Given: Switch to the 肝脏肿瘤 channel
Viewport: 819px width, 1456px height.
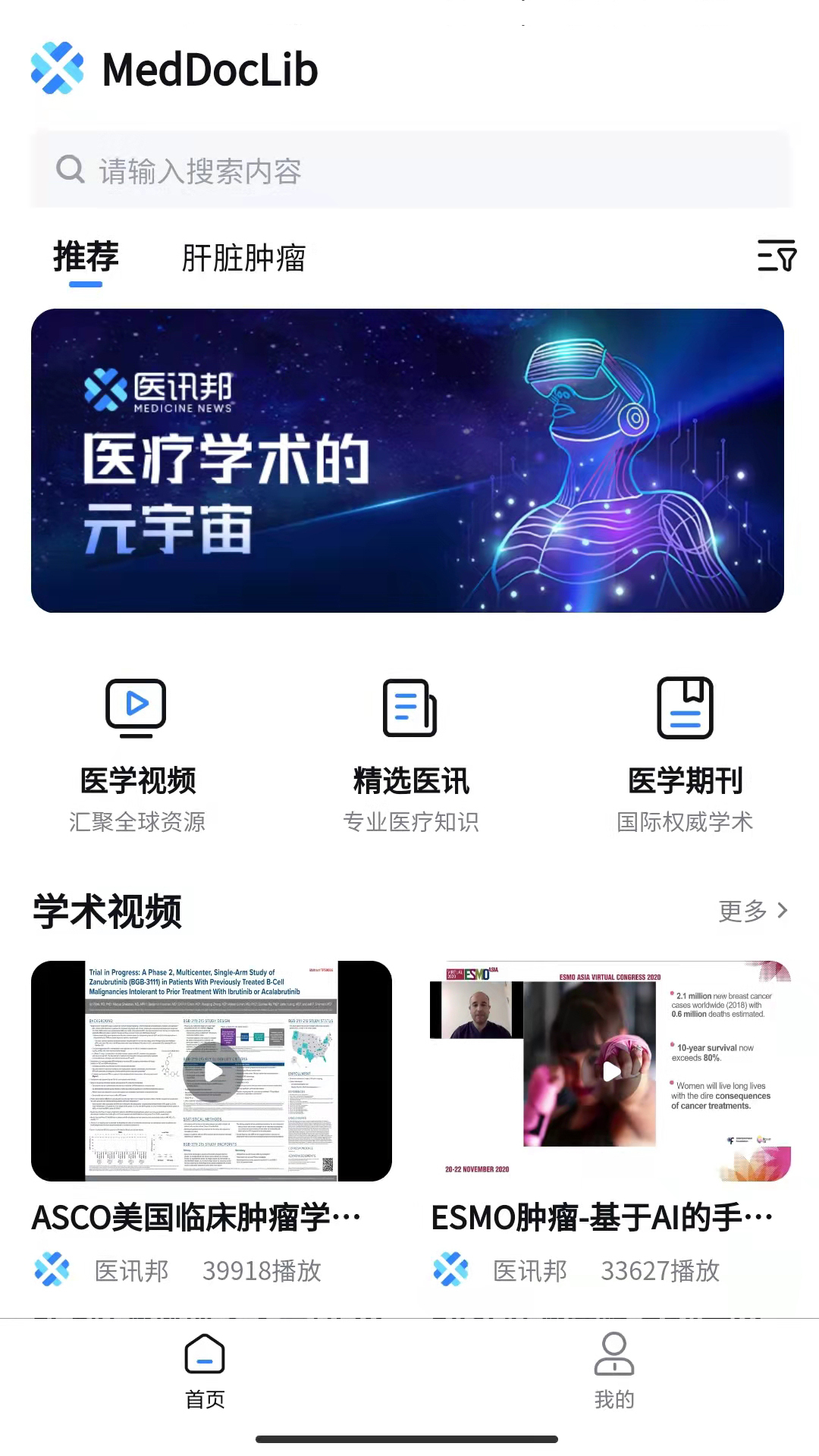Looking at the screenshot, I should point(244,259).
